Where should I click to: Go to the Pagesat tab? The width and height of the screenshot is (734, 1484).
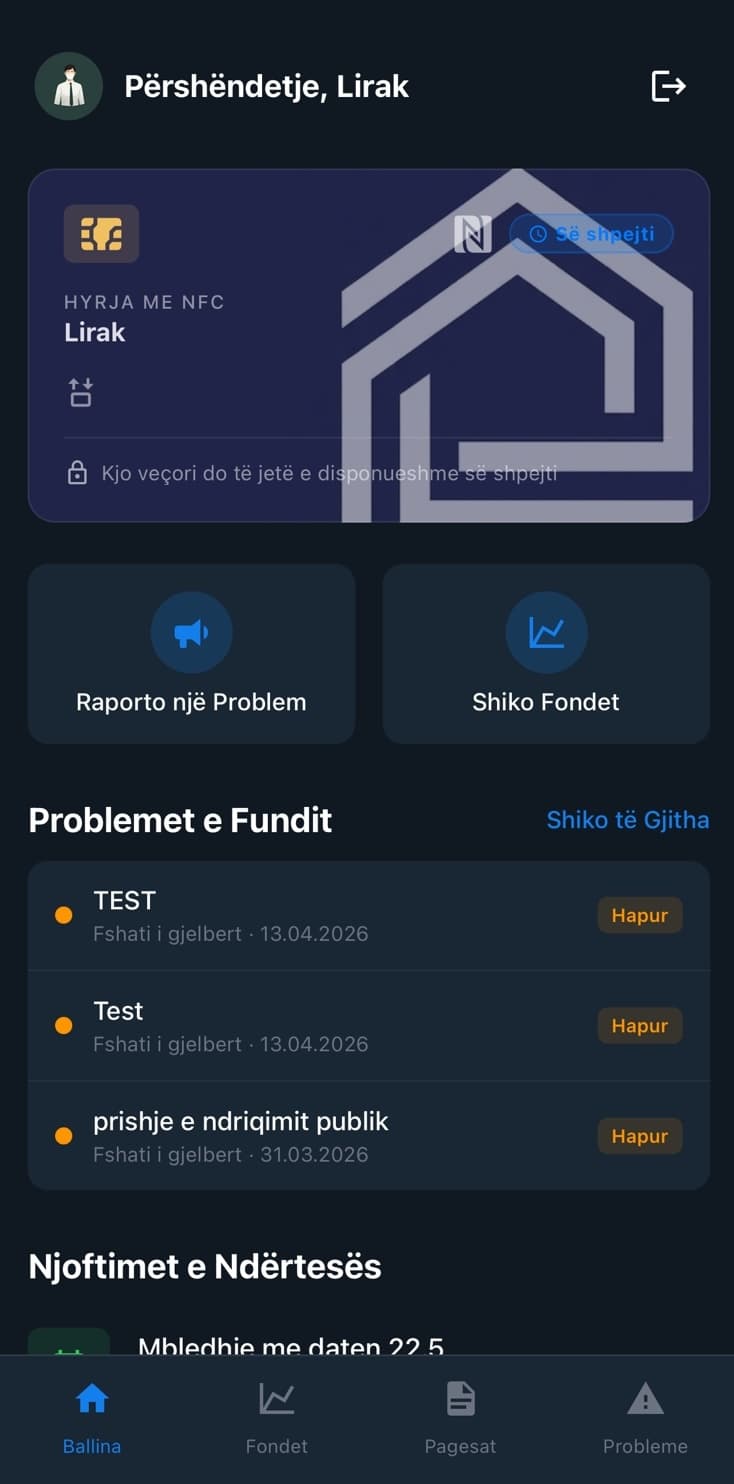(x=460, y=1418)
